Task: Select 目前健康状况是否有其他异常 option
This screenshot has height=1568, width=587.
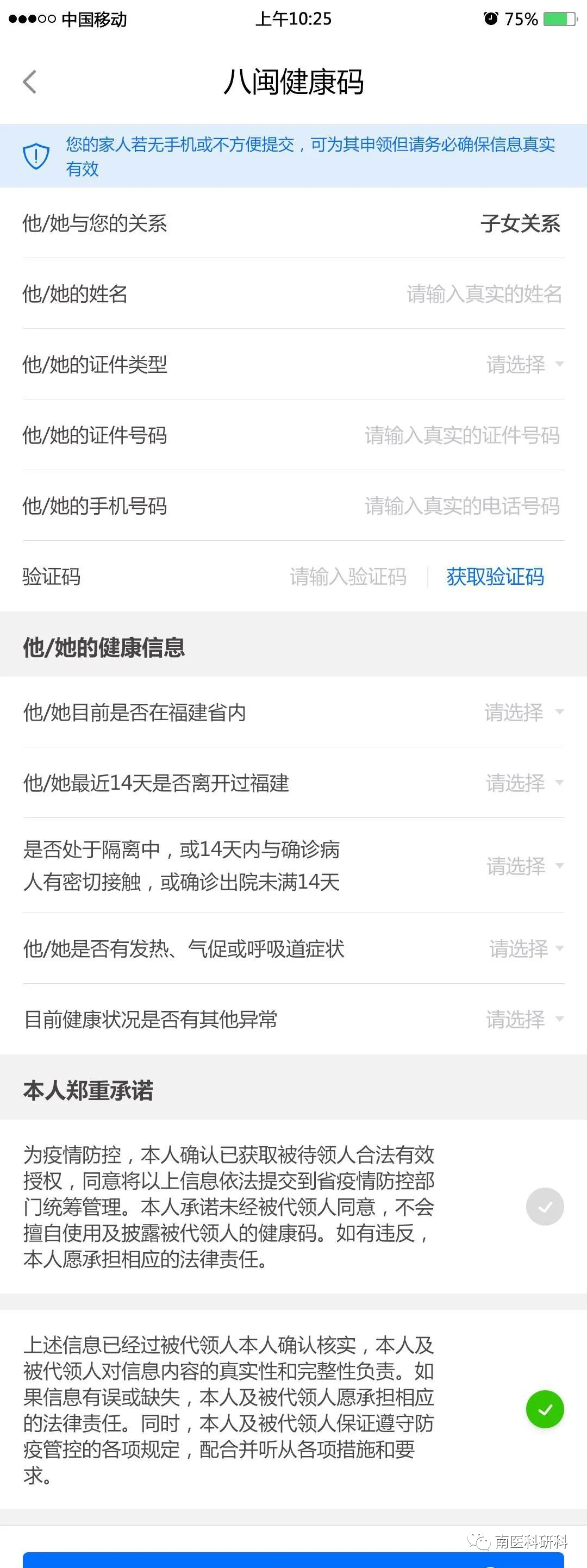Action: pyautogui.click(x=522, y=1019)
